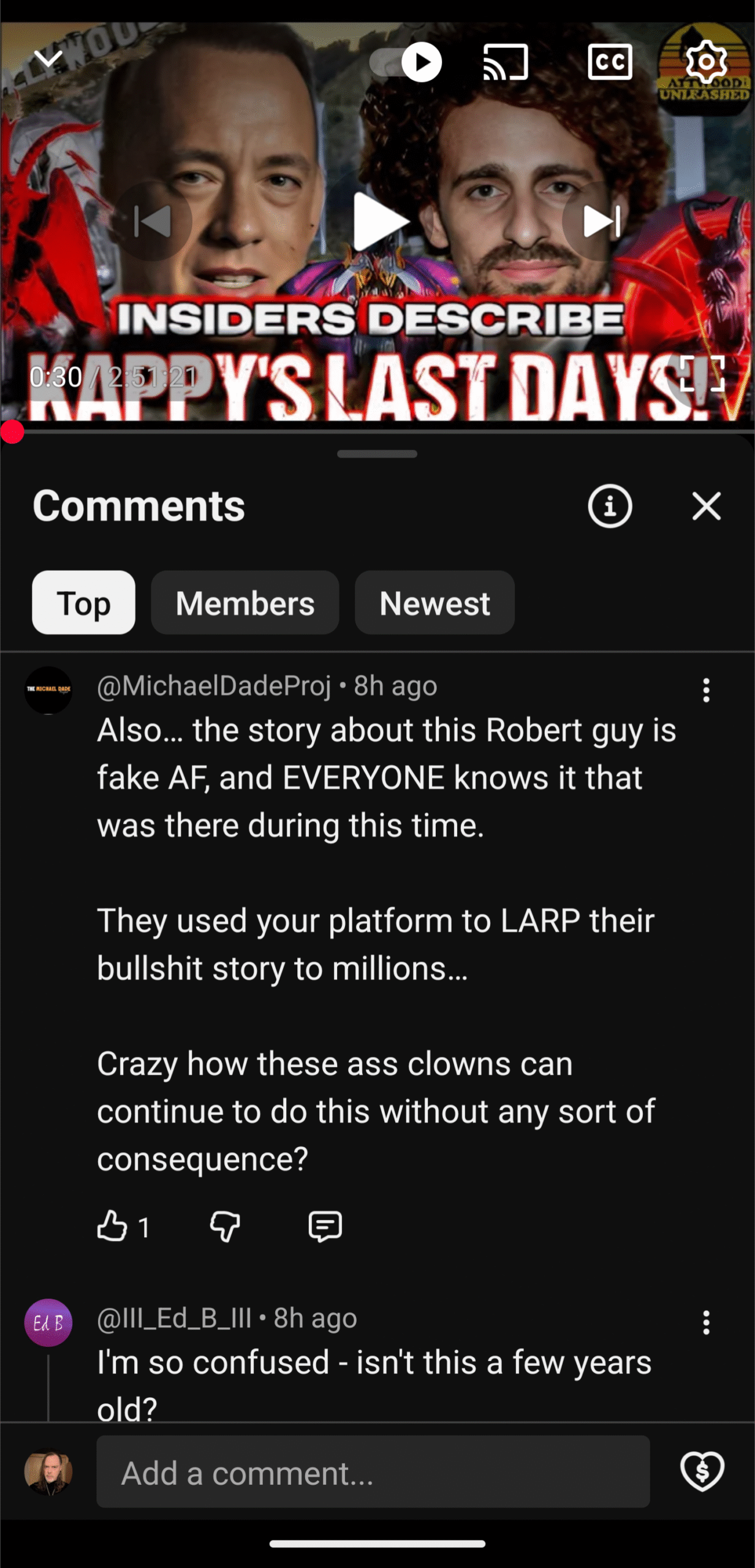Viewport: 755px width, 1568px height.
Task: Open options for III_Ed_B_III's comment
Action: point(706,1323)
